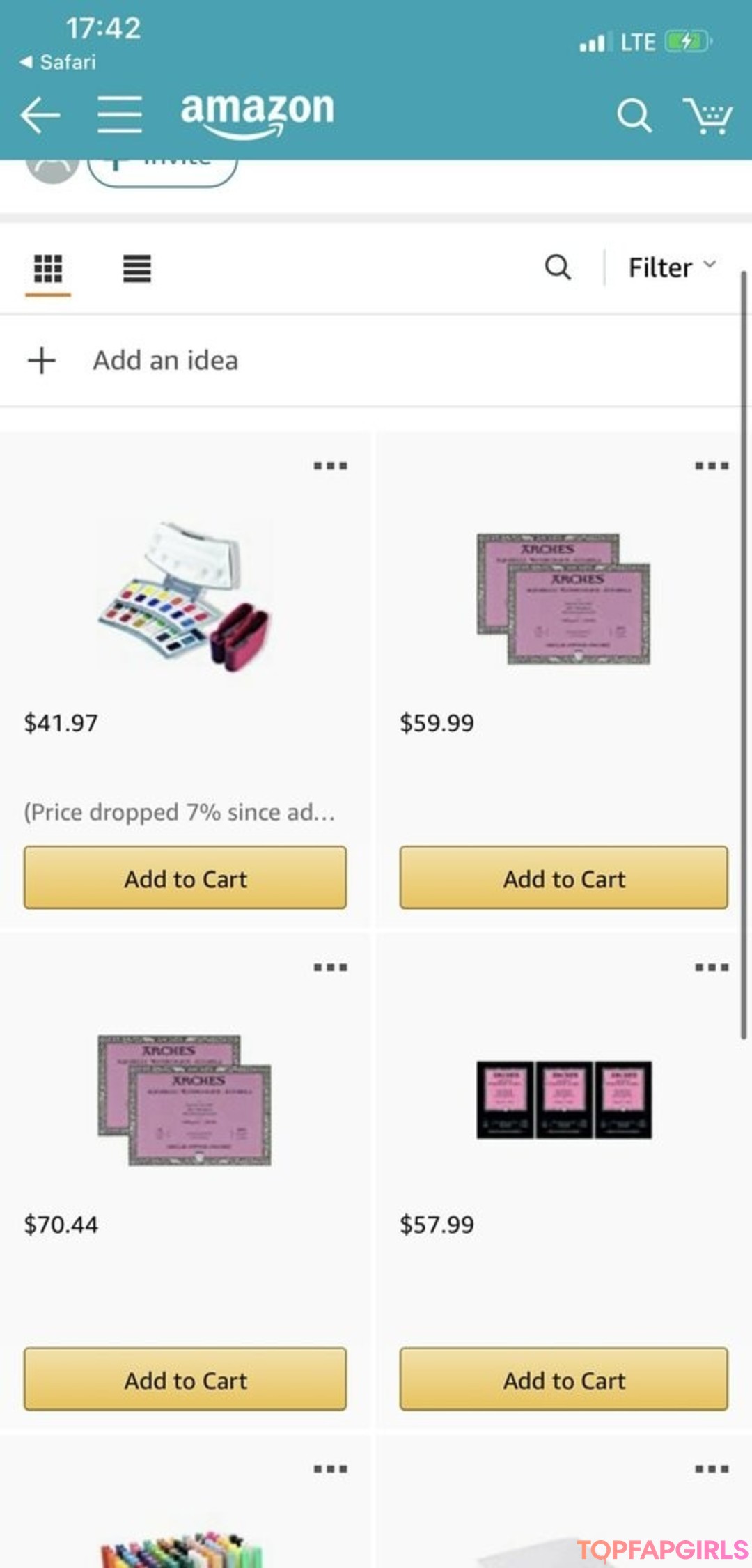
Task: Open options for the $70.44 item
Action: 330,967
